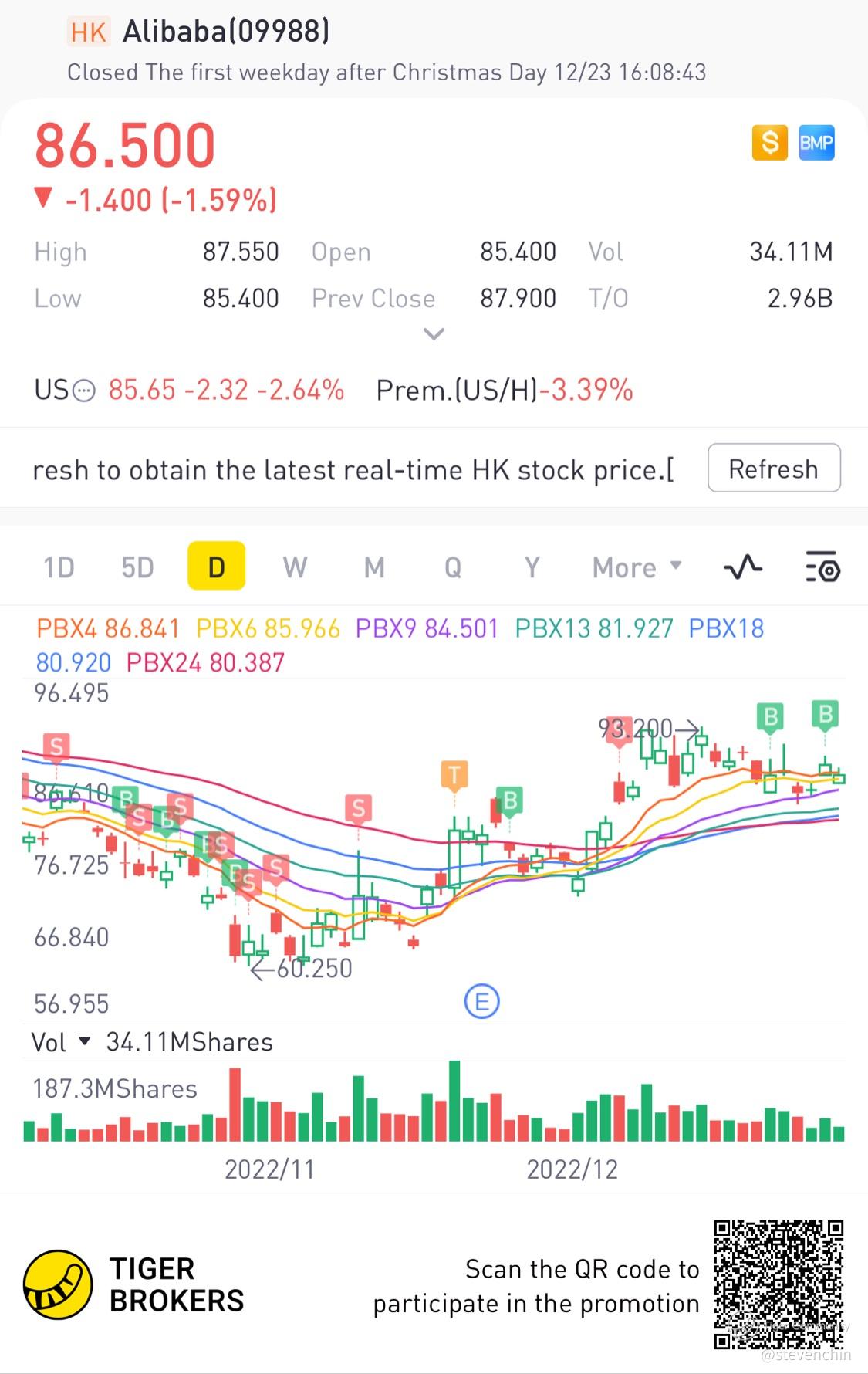This screenshot has height=1374, width=868.
Task: Tap the orange dollar sign icon
Action: coord(769,143)
